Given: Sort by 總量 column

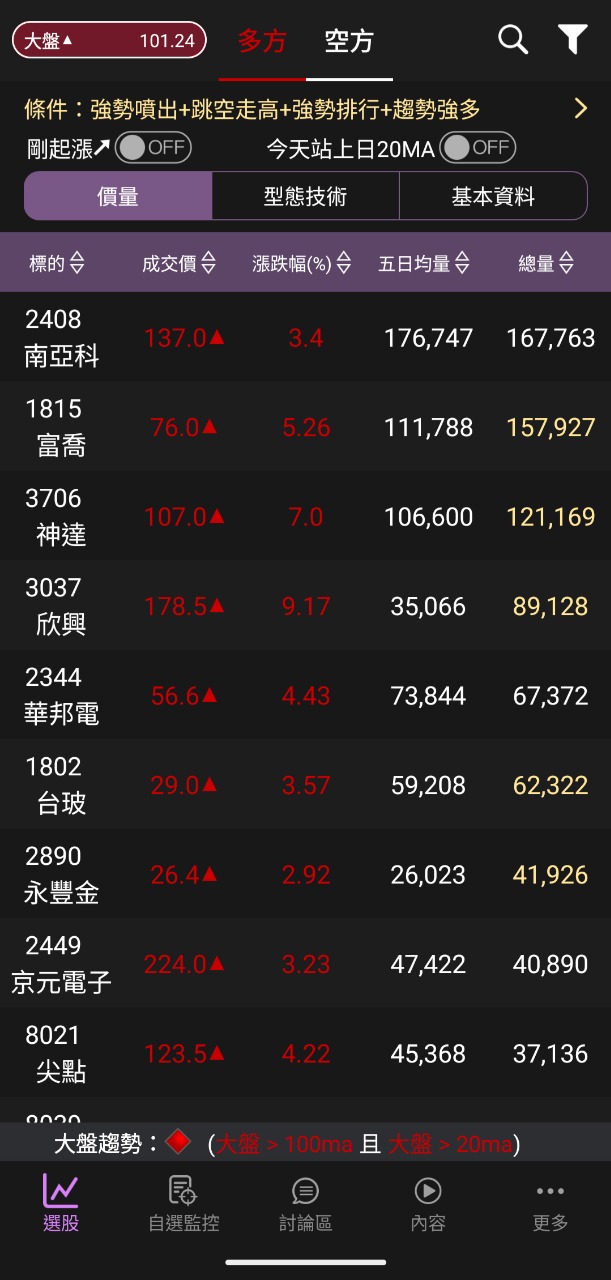Looking at the screenshot, I should (546, 263).
